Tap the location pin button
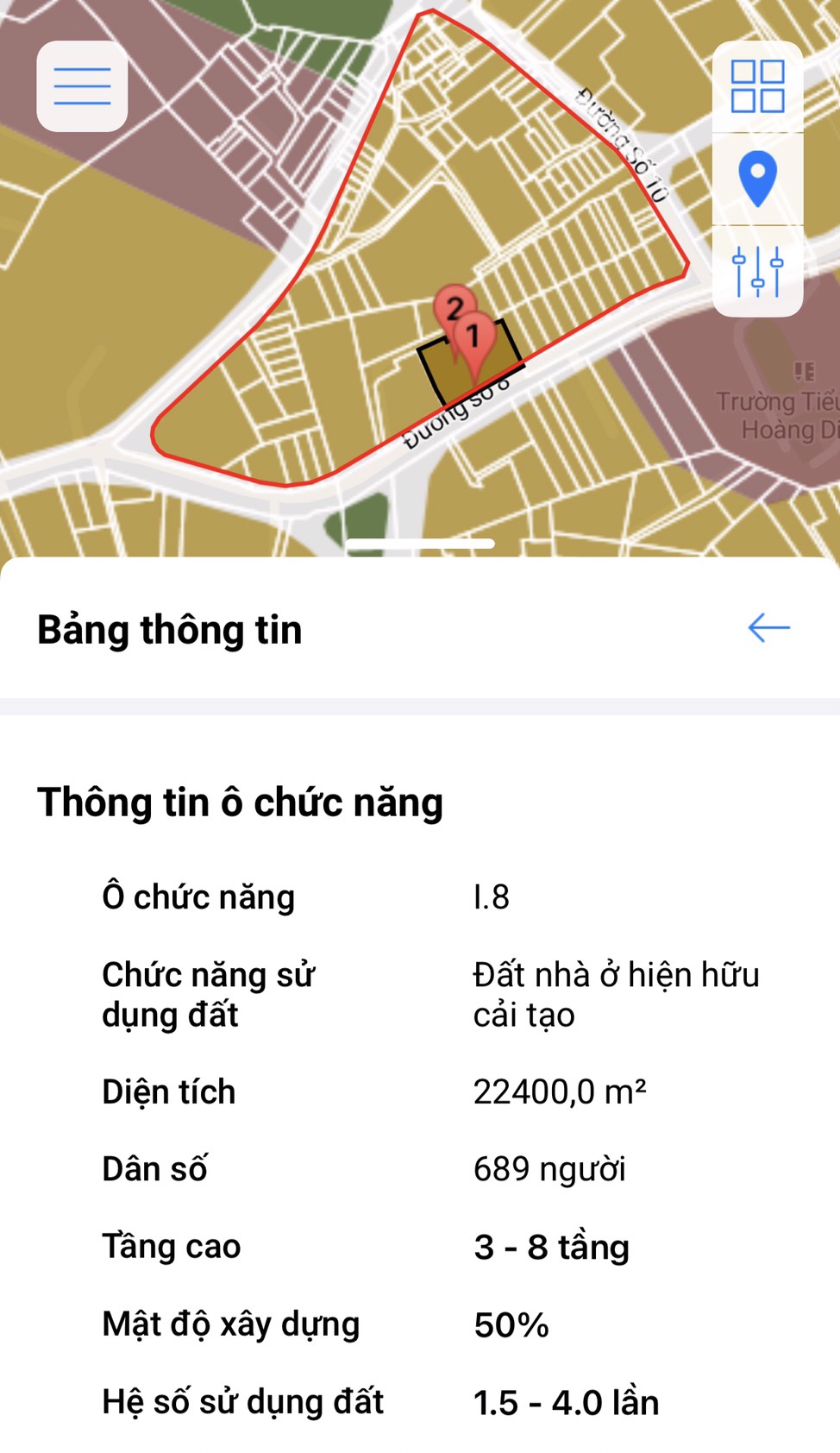Image resolution: width=840 pixels, height=1453 pixels. coord(757,179)
